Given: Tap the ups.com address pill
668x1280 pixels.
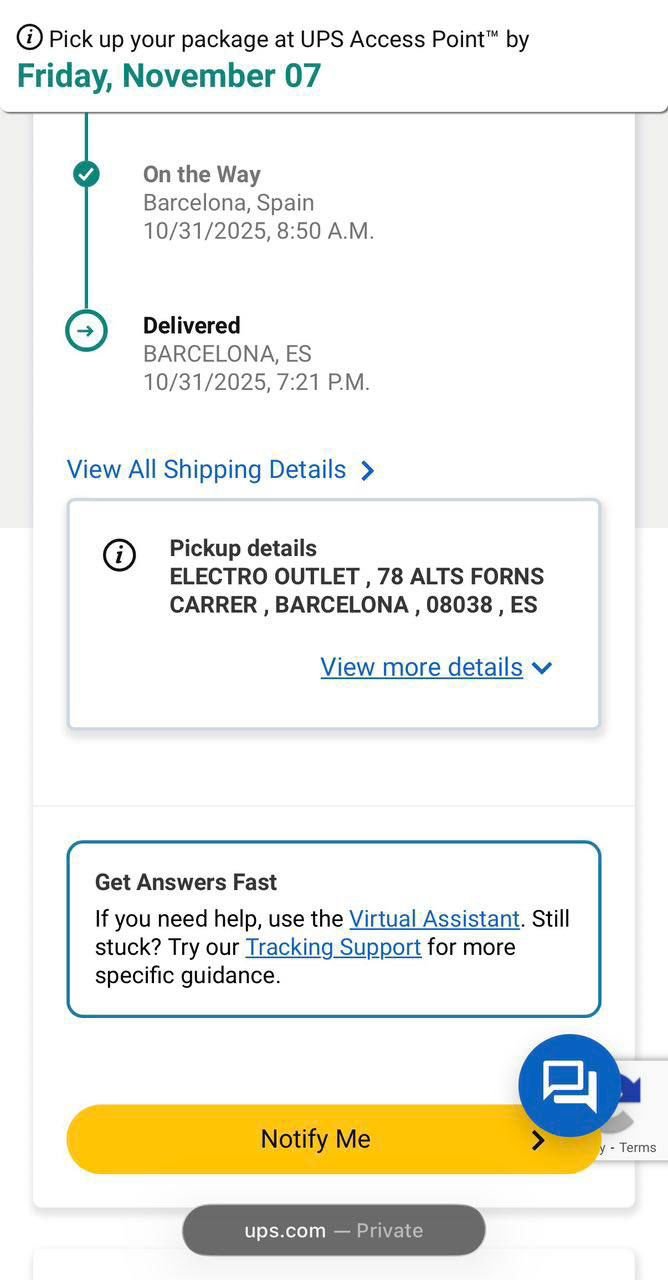Looking at the screenshot, I should tap(333, 1230).
